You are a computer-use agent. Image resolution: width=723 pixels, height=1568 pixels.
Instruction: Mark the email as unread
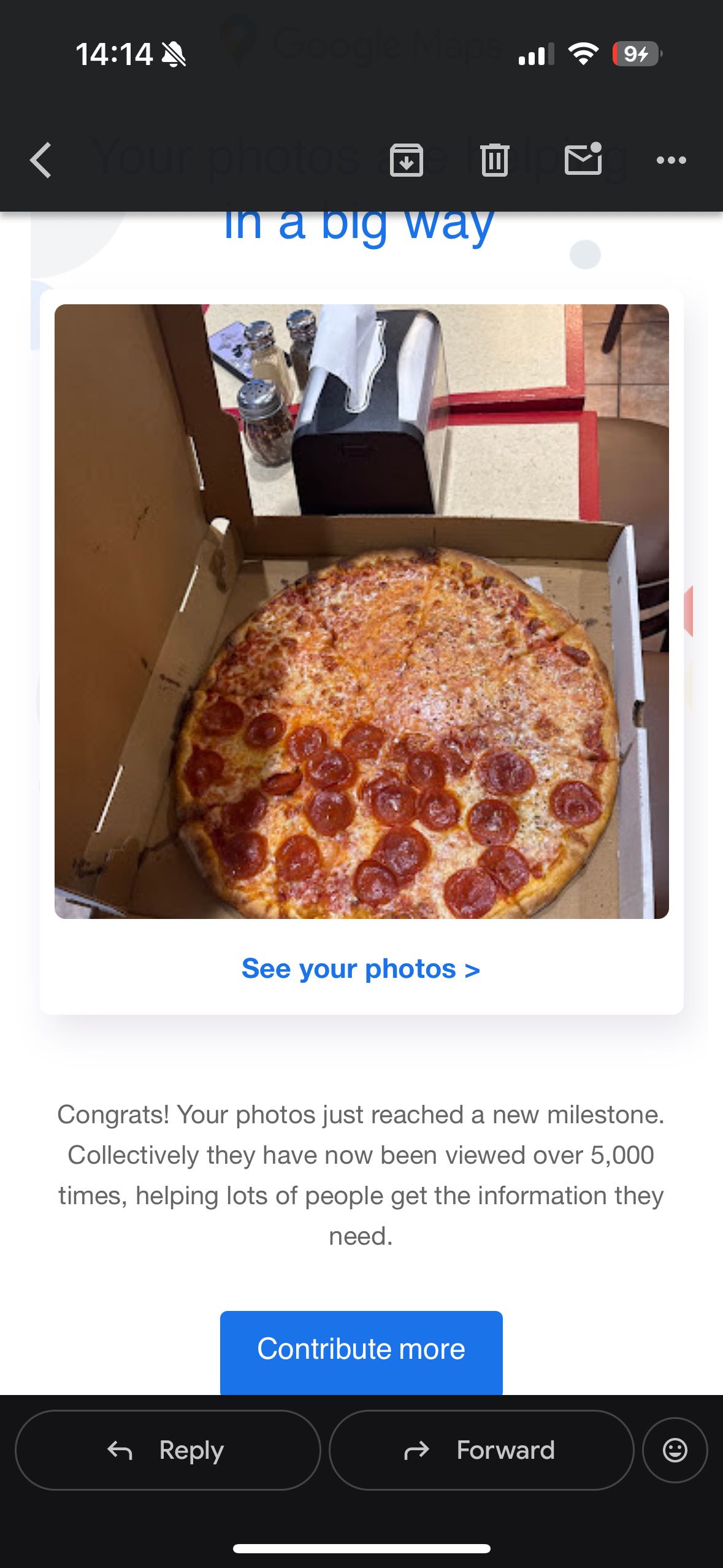tap(584, 160)
